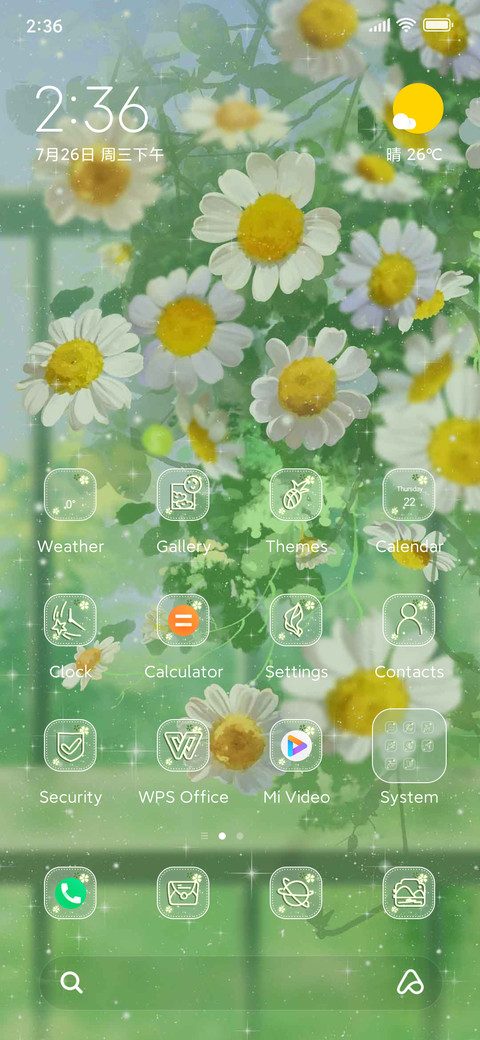Launch the Clock app

(70, 620)
